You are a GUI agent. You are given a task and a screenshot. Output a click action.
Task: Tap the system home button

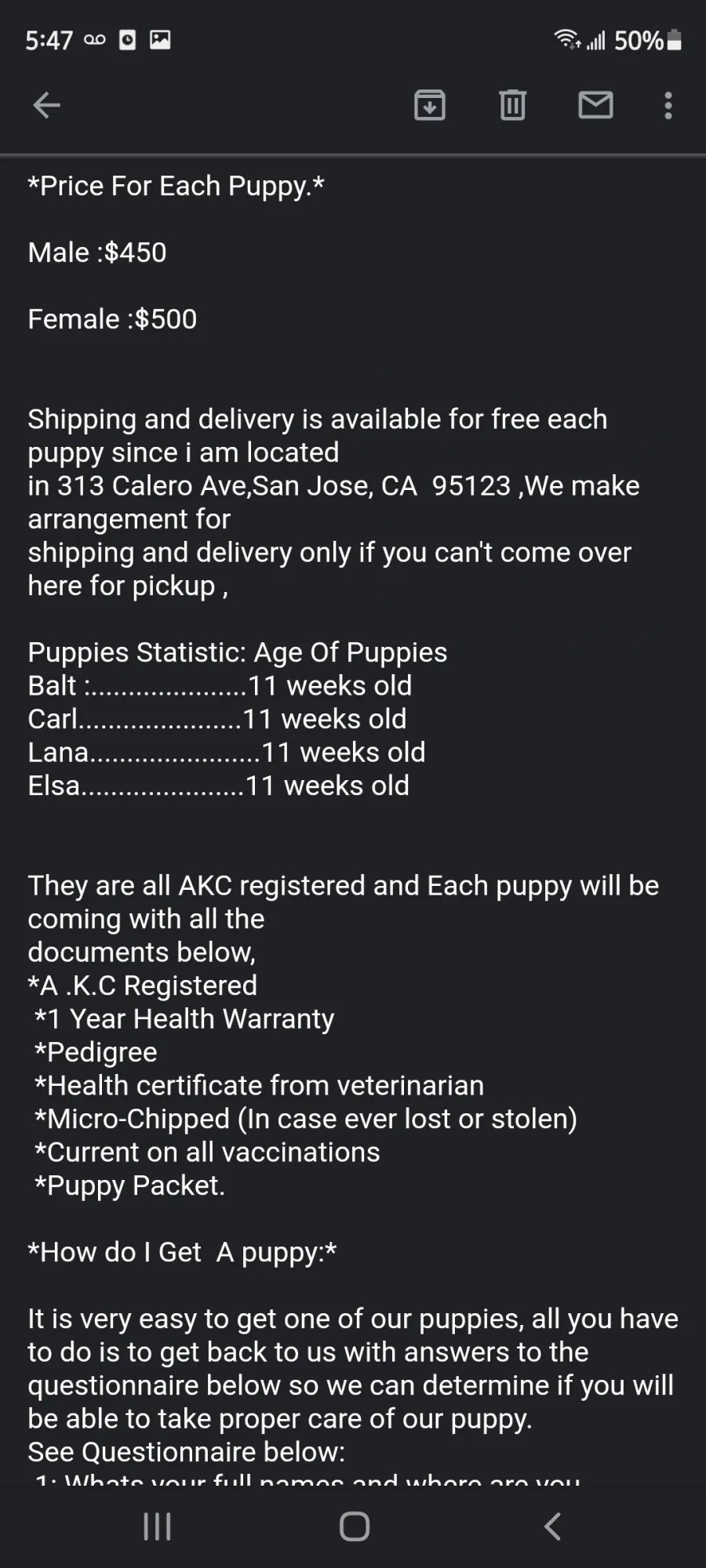[x=354, y=1526]
